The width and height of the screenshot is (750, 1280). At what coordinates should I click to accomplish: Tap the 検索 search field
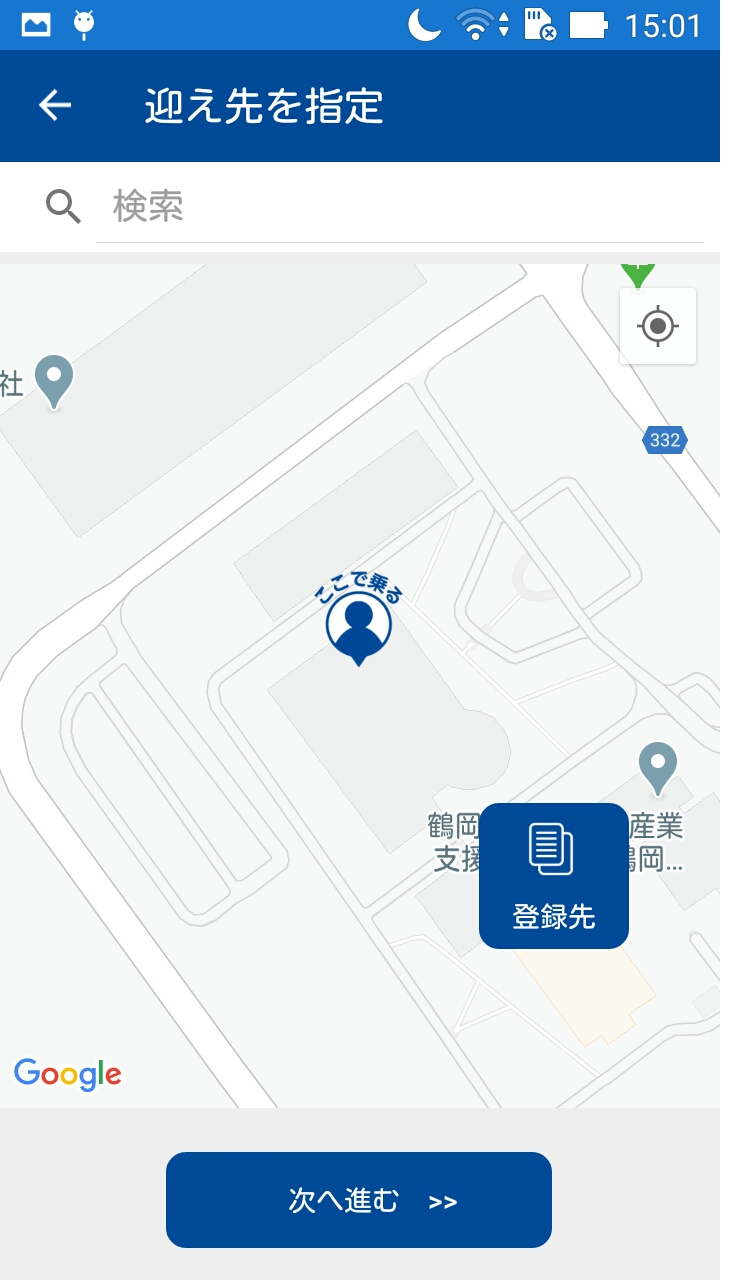pos(400,207)
